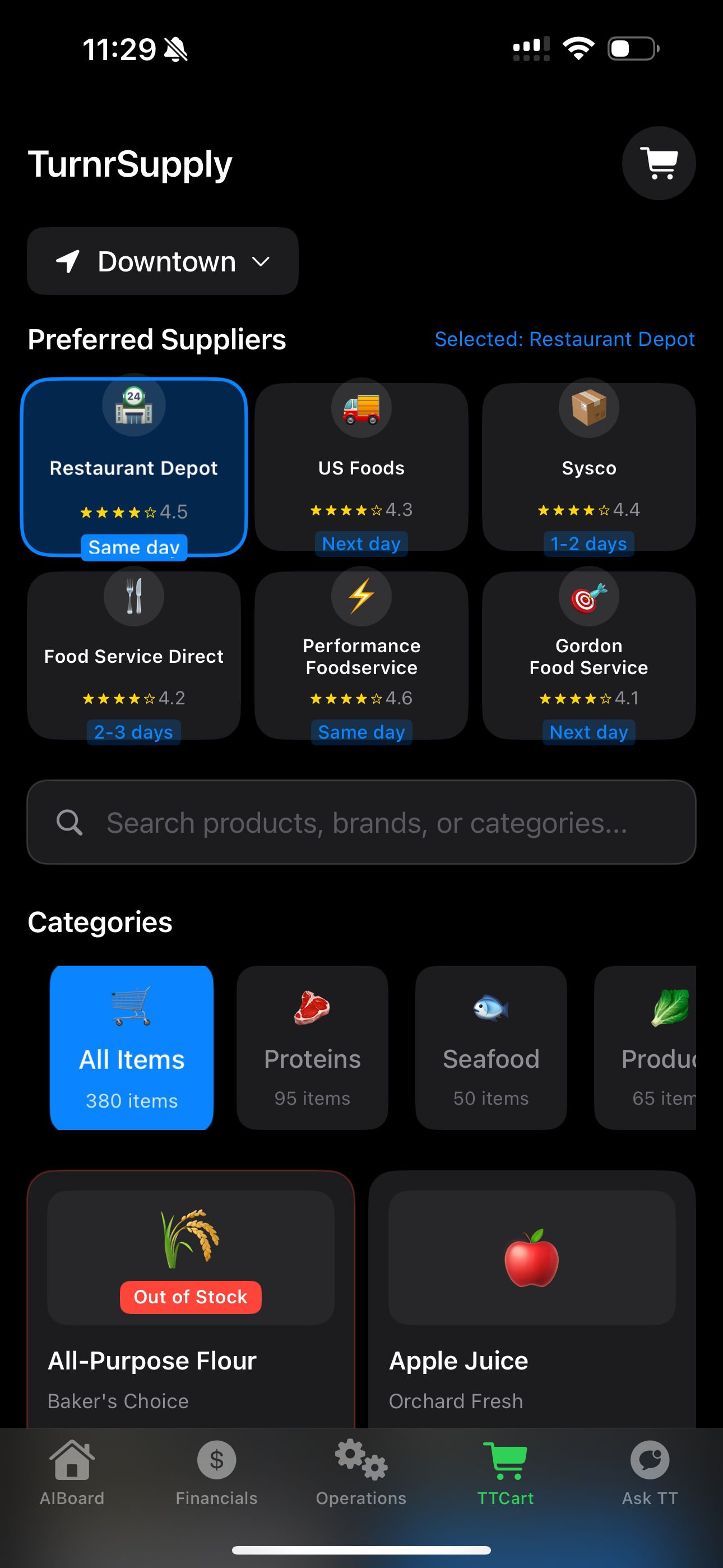Open the Ask TT tab
This screenshot has height=1568, width=723.
coord(650,1473)
